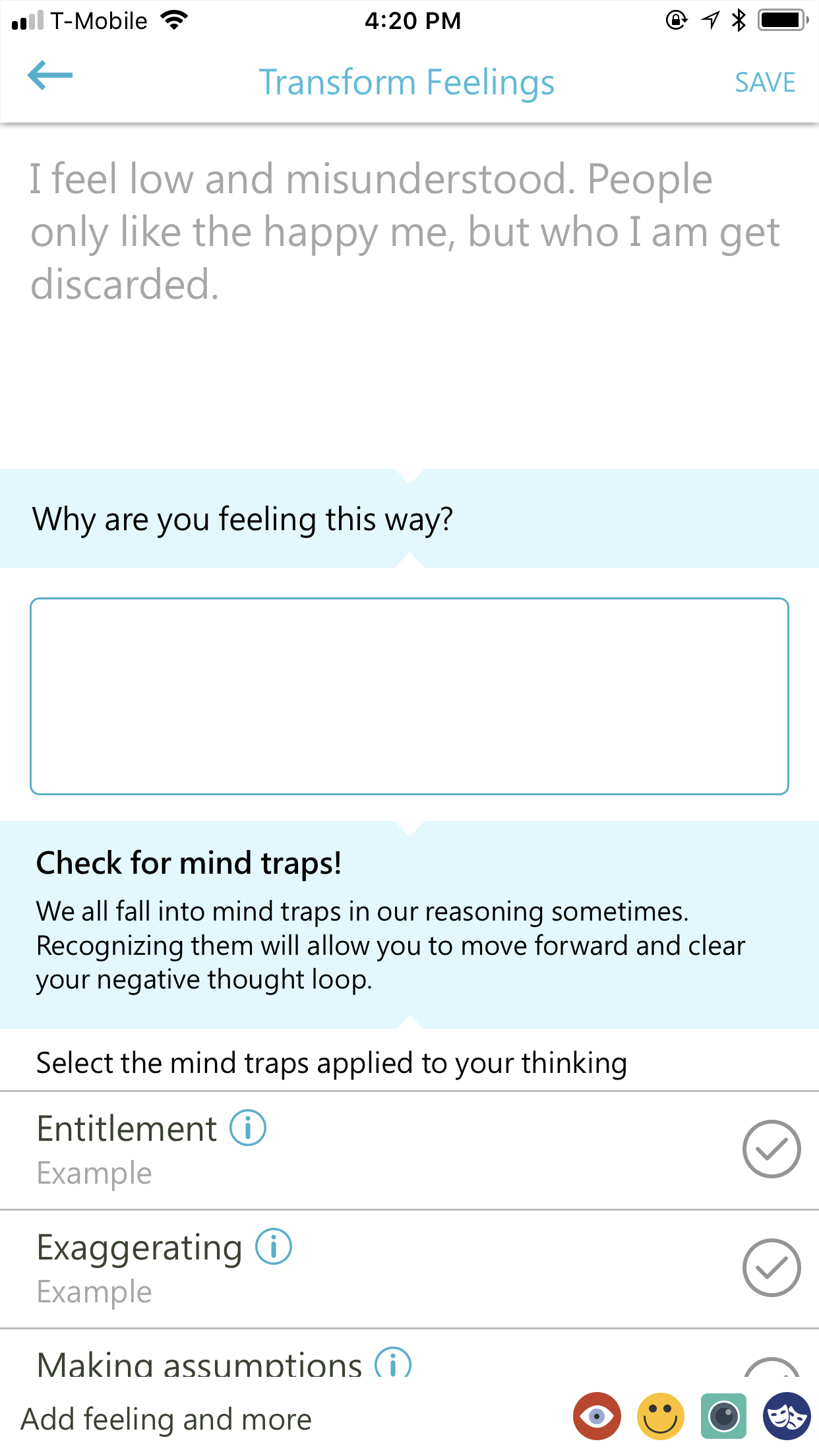Select the Exaggerating mind trap checkmark
Viewport: 819px width, 1456px height.
(771, 1267)
